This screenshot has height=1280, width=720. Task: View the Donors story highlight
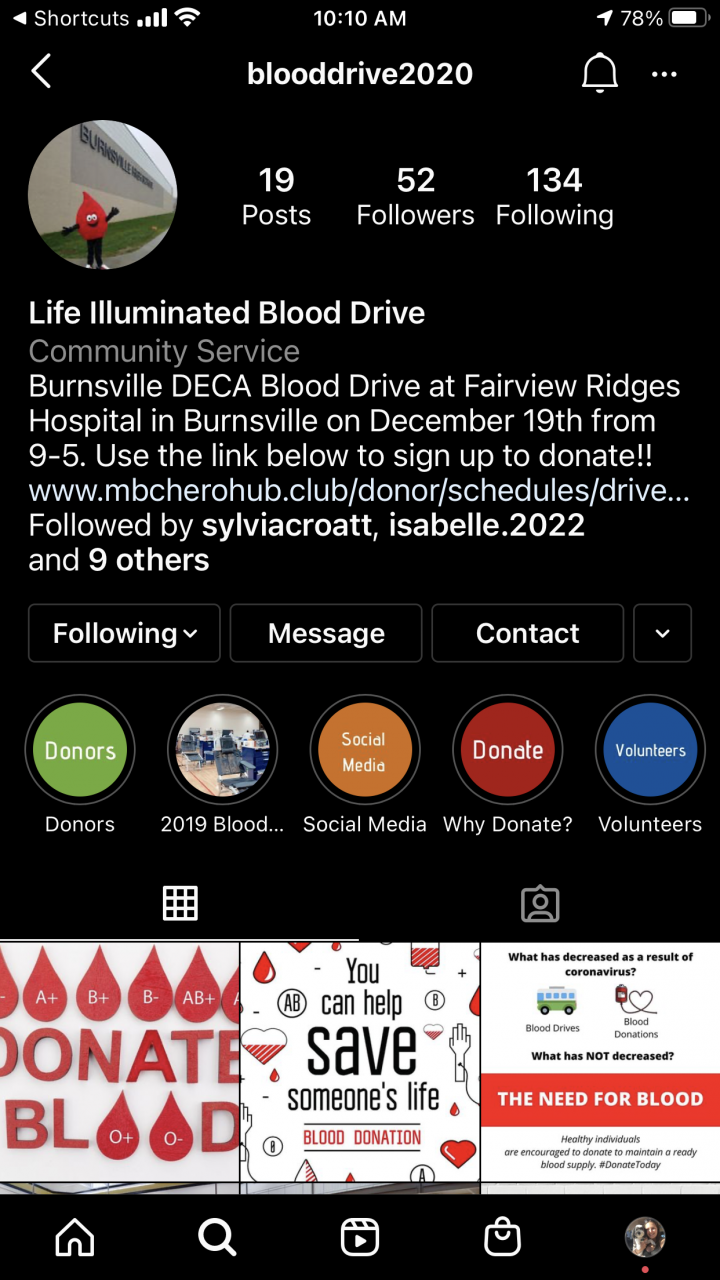(80, 750)
